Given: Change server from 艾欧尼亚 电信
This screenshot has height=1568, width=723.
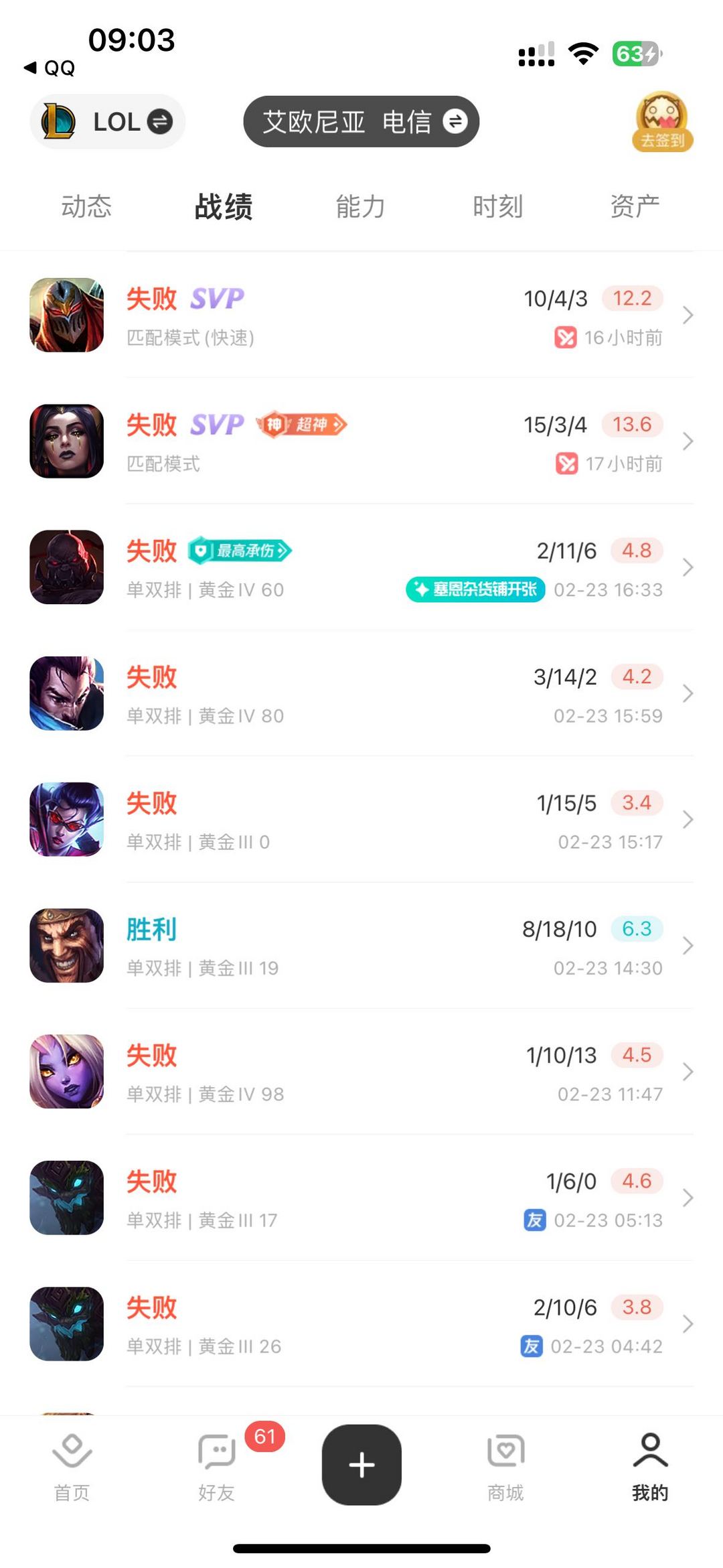Looking at the screenshot, I should point(361,122).
